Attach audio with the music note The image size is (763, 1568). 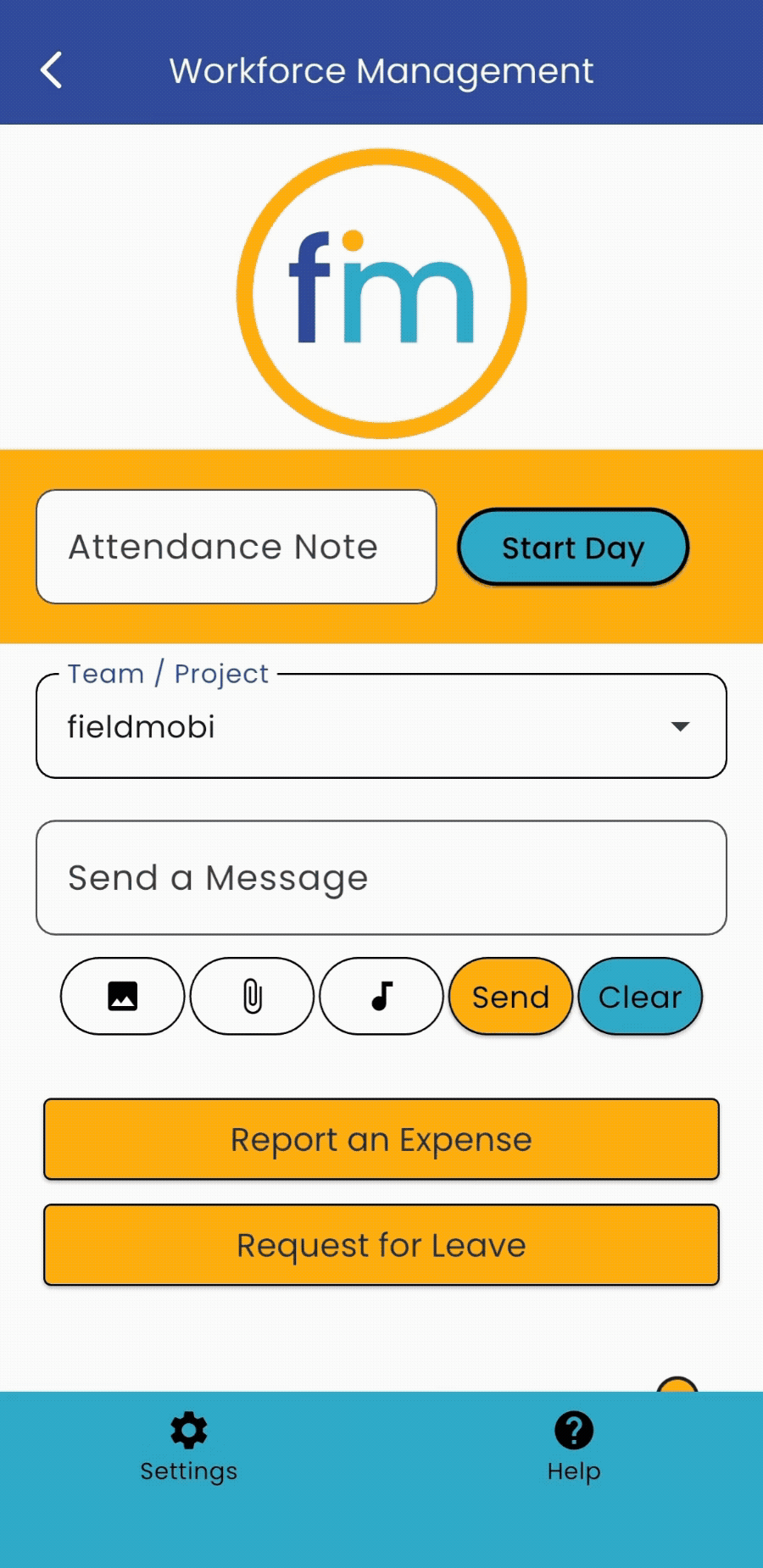[381, 997]
